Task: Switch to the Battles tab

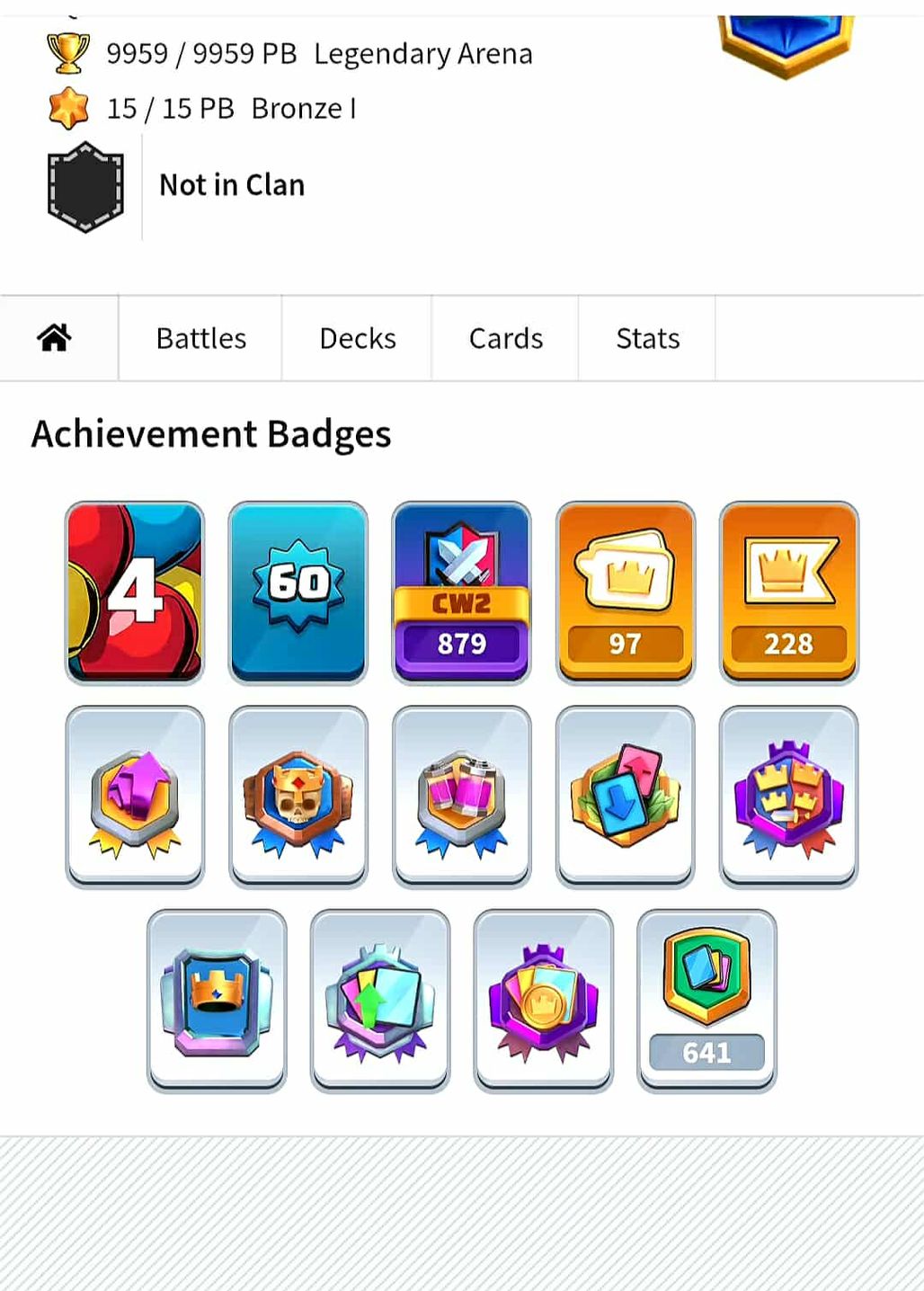Action: (x=200, y=338)
